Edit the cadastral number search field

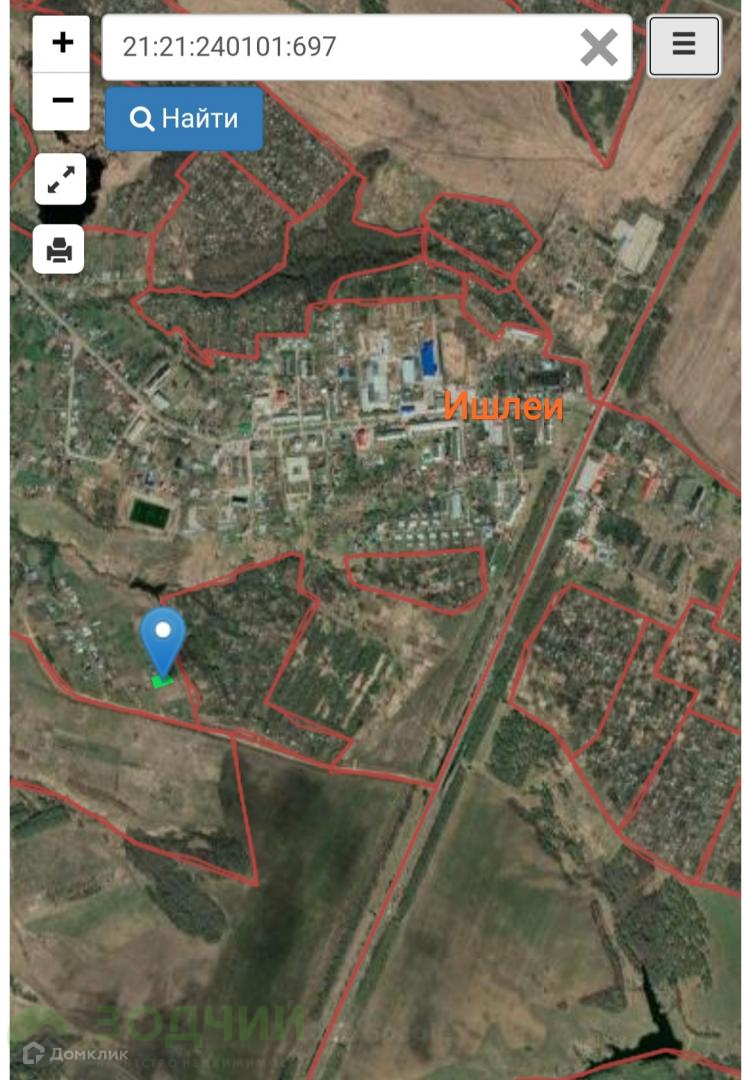[x=340, y=46]
